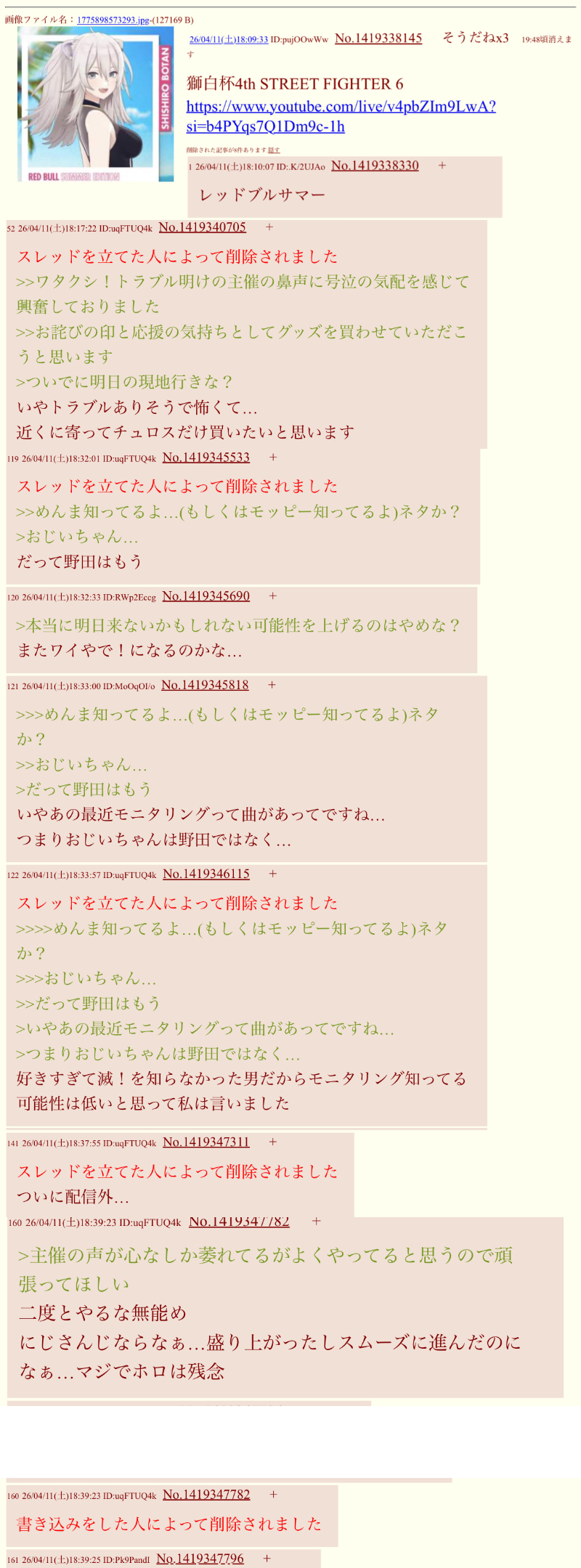Tap the plus beside No.1419346115
Image resolution: width=581 pixels, height=1568 pixels.
[272, 874]
